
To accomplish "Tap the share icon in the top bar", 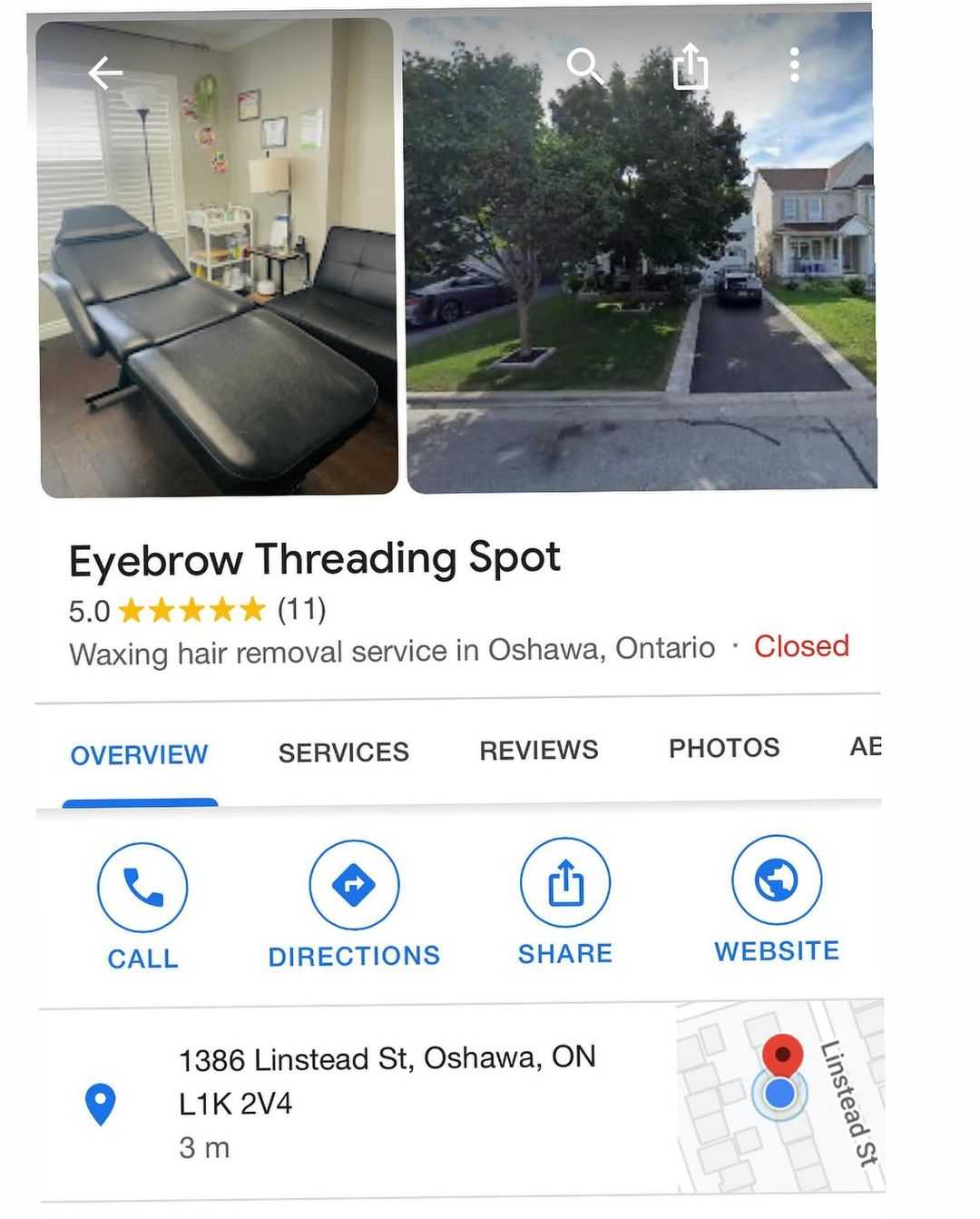I will (691, 66).
